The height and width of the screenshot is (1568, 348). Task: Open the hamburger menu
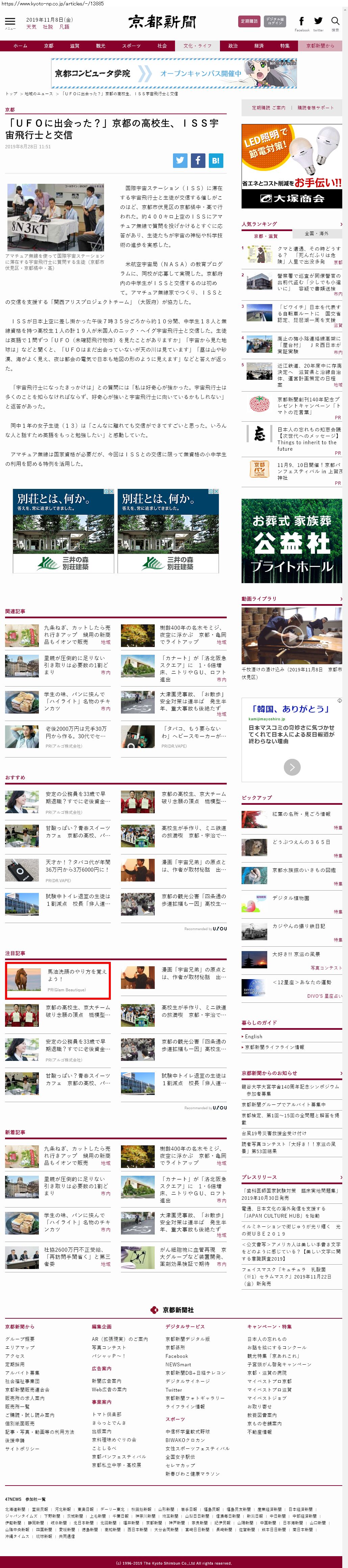coord(10,23)
